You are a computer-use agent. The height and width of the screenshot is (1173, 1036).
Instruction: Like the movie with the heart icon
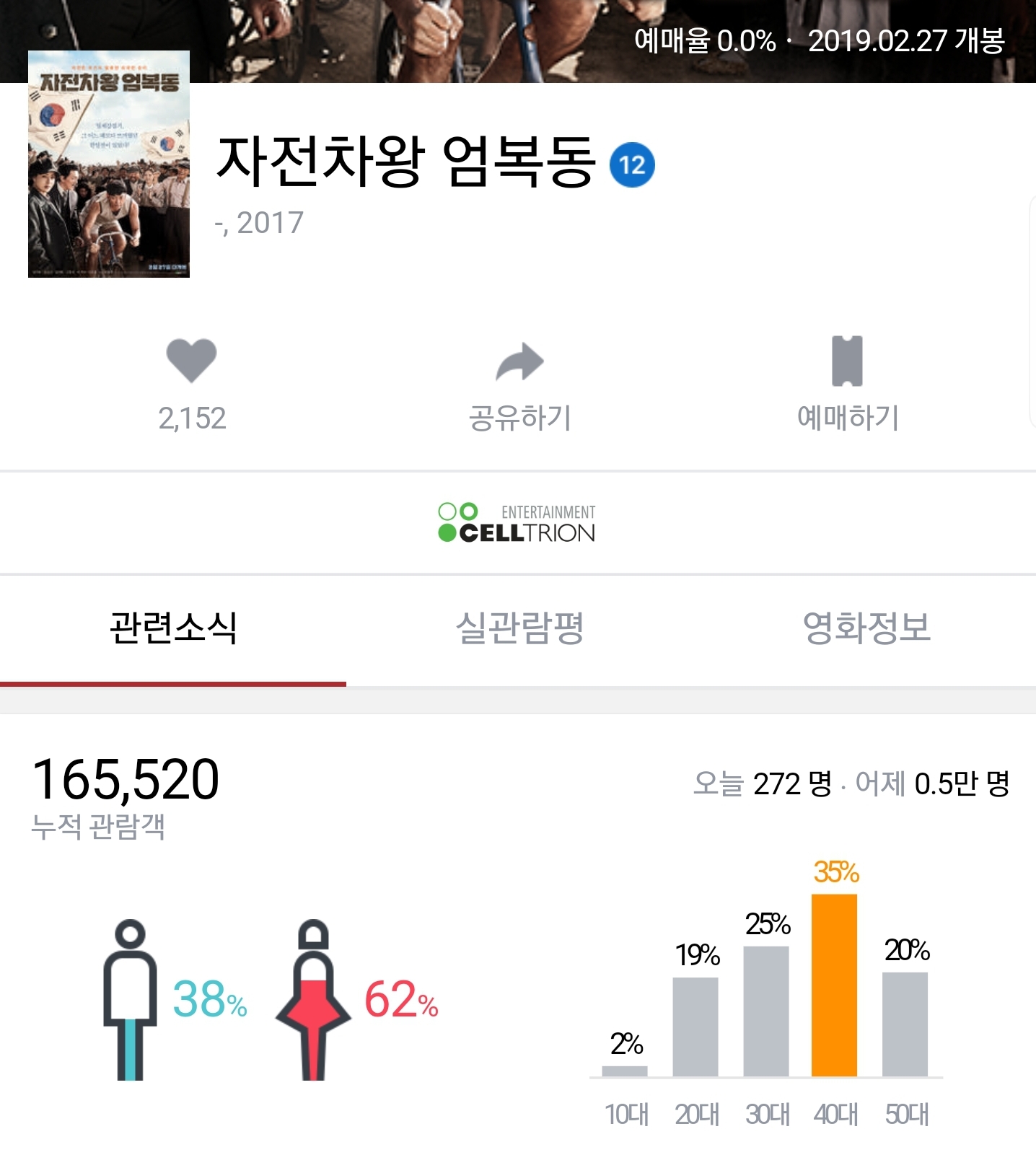pos(191,361)
